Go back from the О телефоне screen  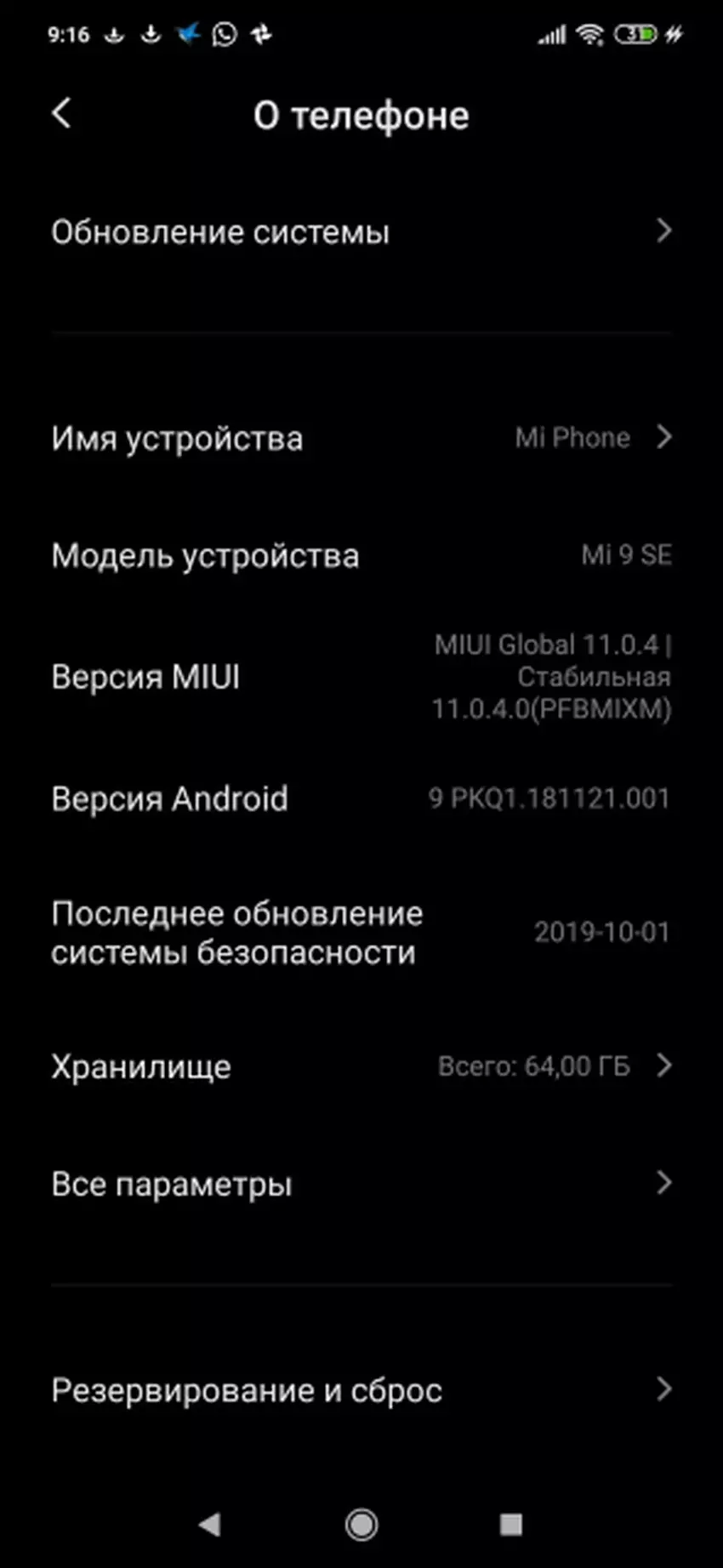click(x=61, y=113)
